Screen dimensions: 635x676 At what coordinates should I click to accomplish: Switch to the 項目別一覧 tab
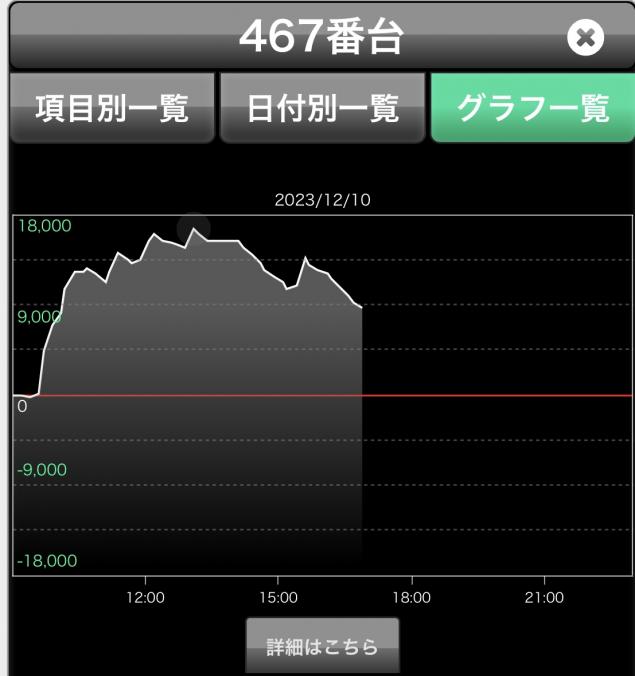click(111, 108)
